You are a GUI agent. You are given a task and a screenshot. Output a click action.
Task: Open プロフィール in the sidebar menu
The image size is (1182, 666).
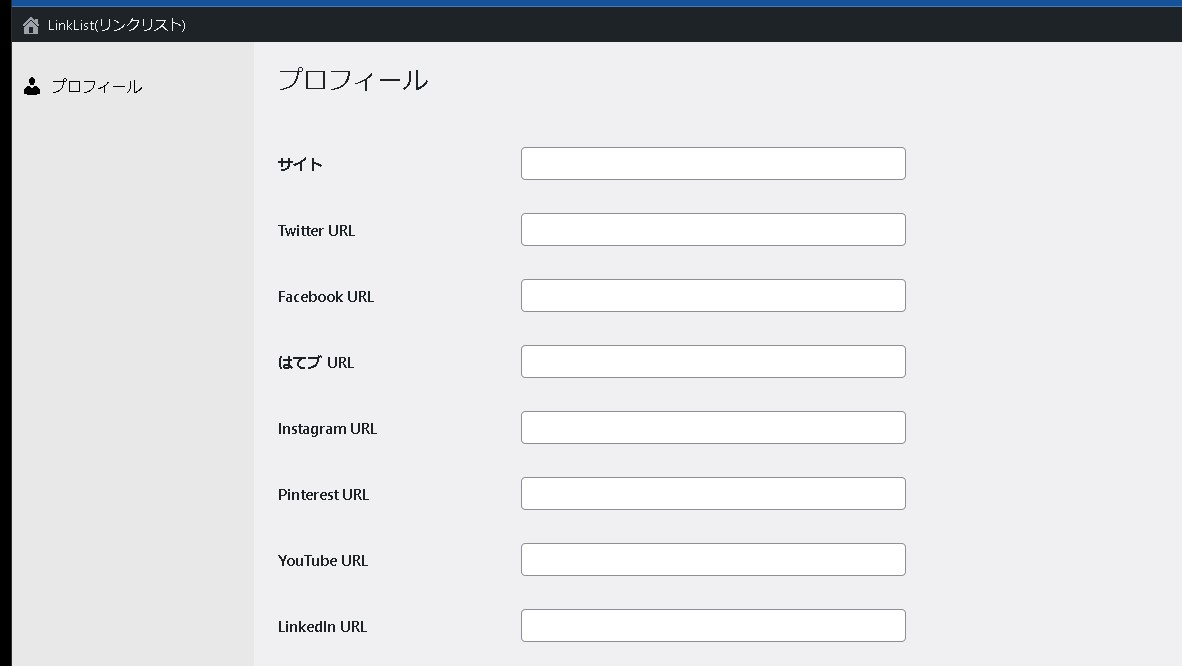click(x=96, y=87)
